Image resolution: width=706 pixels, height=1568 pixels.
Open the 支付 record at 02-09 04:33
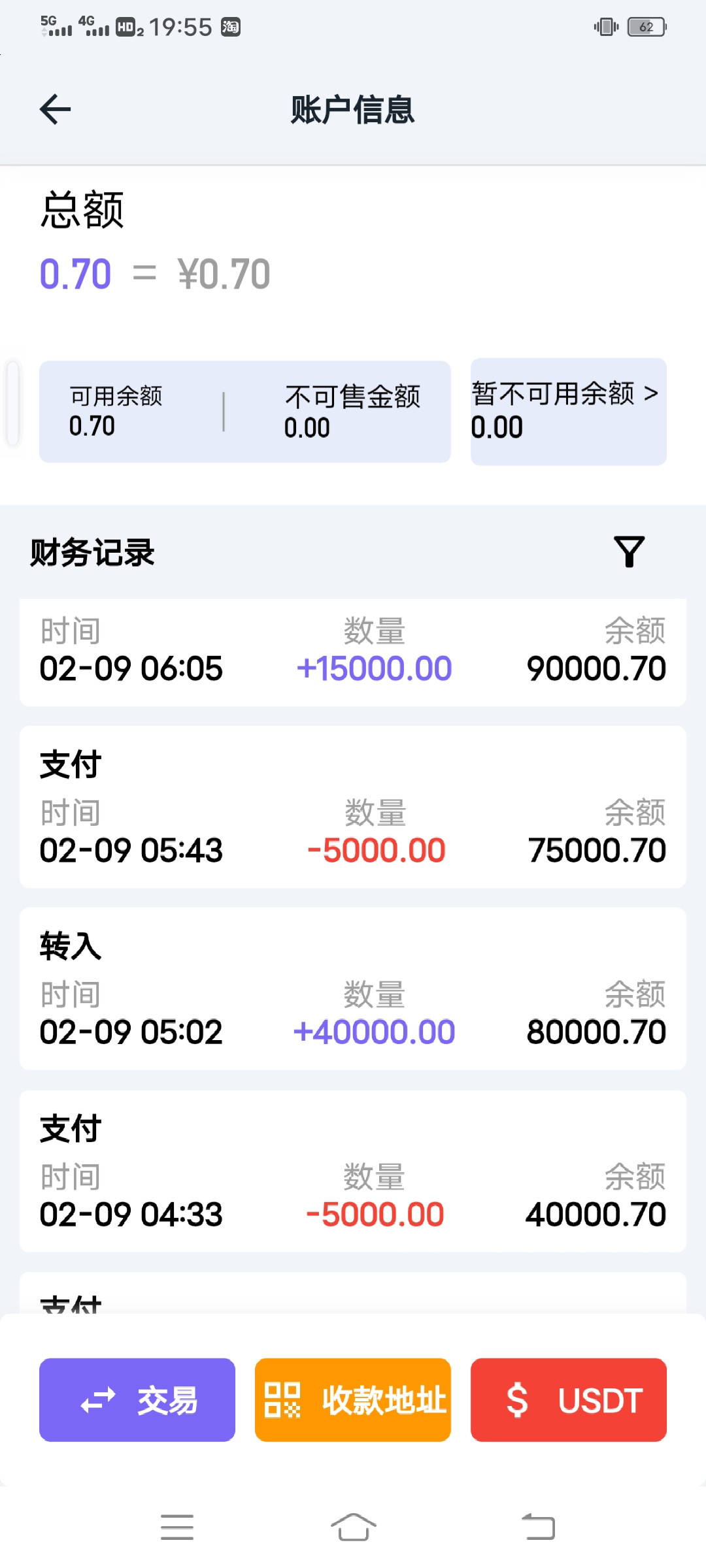click(x=353, y=1171)
